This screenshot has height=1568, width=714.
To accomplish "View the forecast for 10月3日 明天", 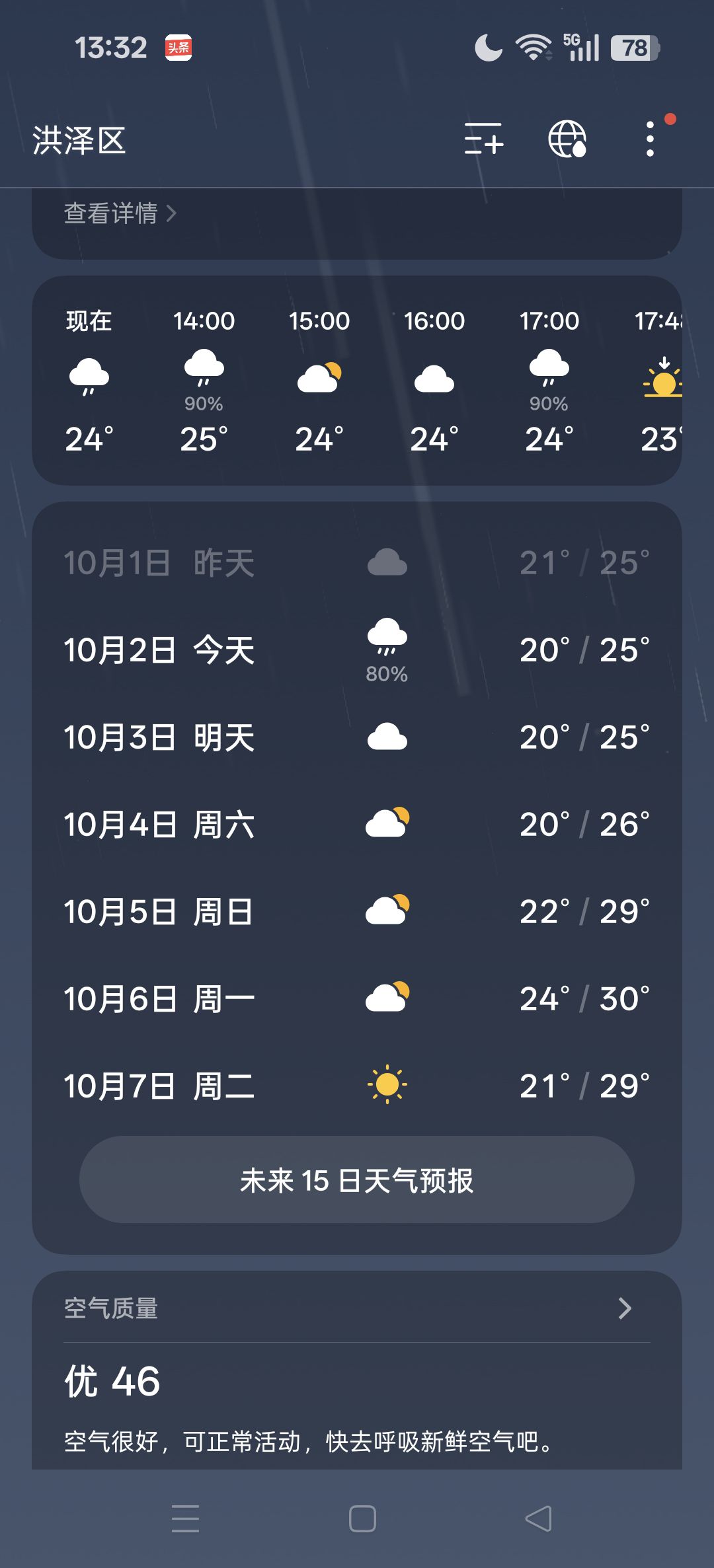I will click(357, 737).
